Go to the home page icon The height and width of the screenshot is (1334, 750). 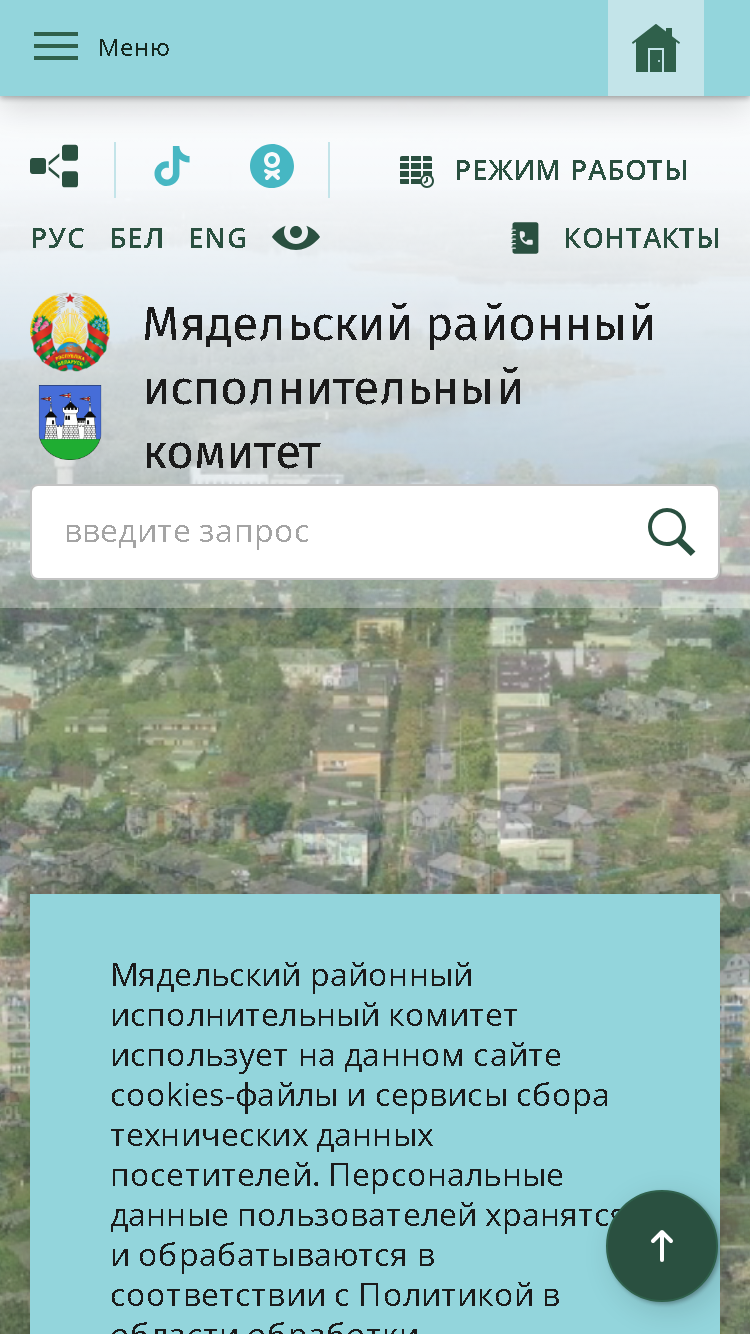pyautogui.click(x=656, y=48)
